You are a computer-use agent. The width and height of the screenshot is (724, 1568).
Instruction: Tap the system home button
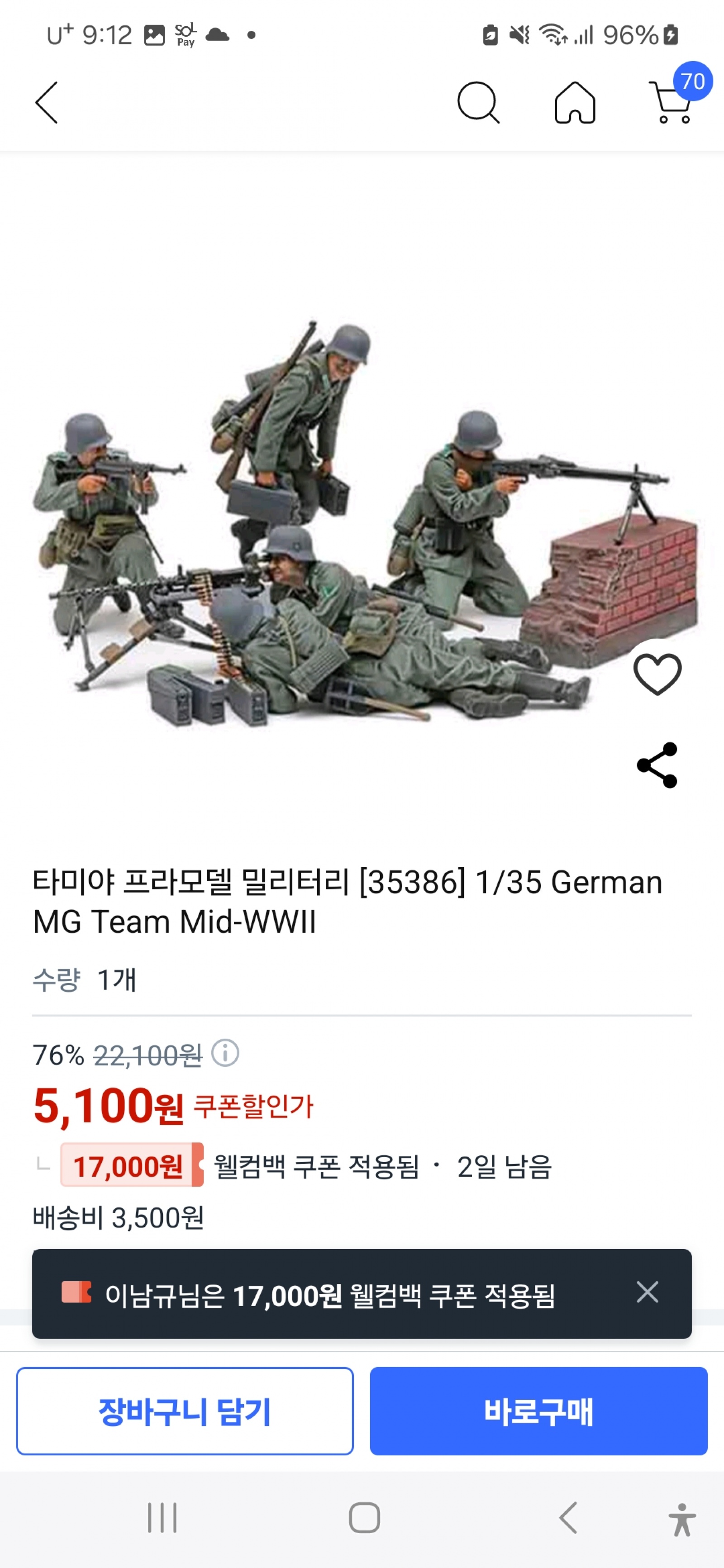[x=364, y=1517]
